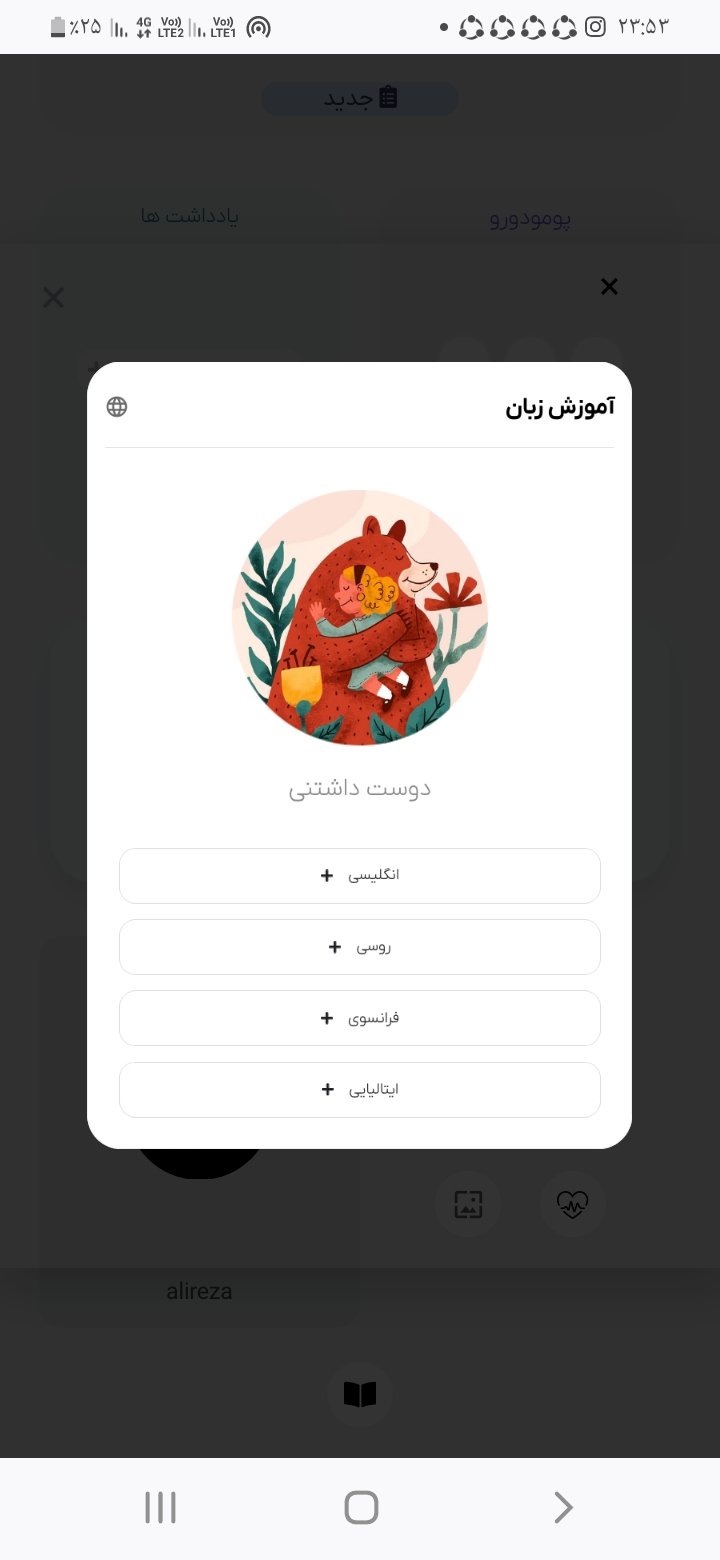
Task: Add ایتالیایی (Italian) language option
Action: pos(360,1090)
